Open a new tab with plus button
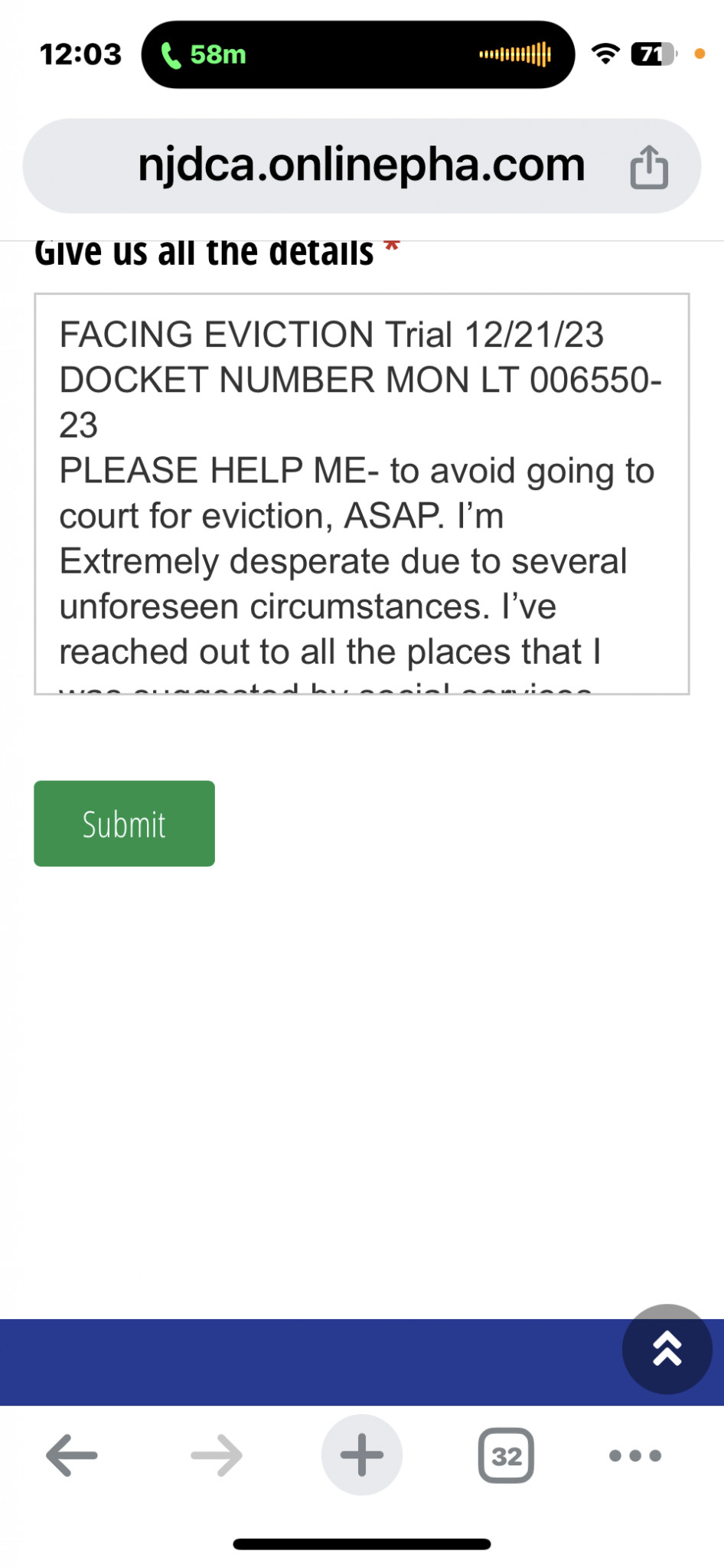The width and height of the screenshot is (724, 1568). [361, 1455]
